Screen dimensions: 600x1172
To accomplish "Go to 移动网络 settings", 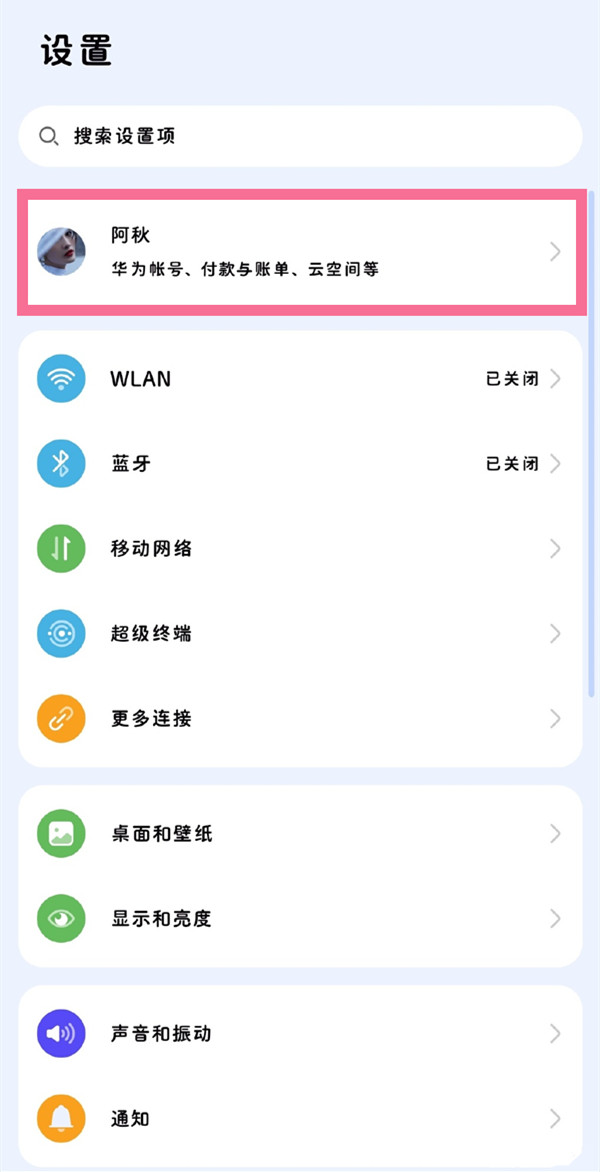I will [300, 549].
